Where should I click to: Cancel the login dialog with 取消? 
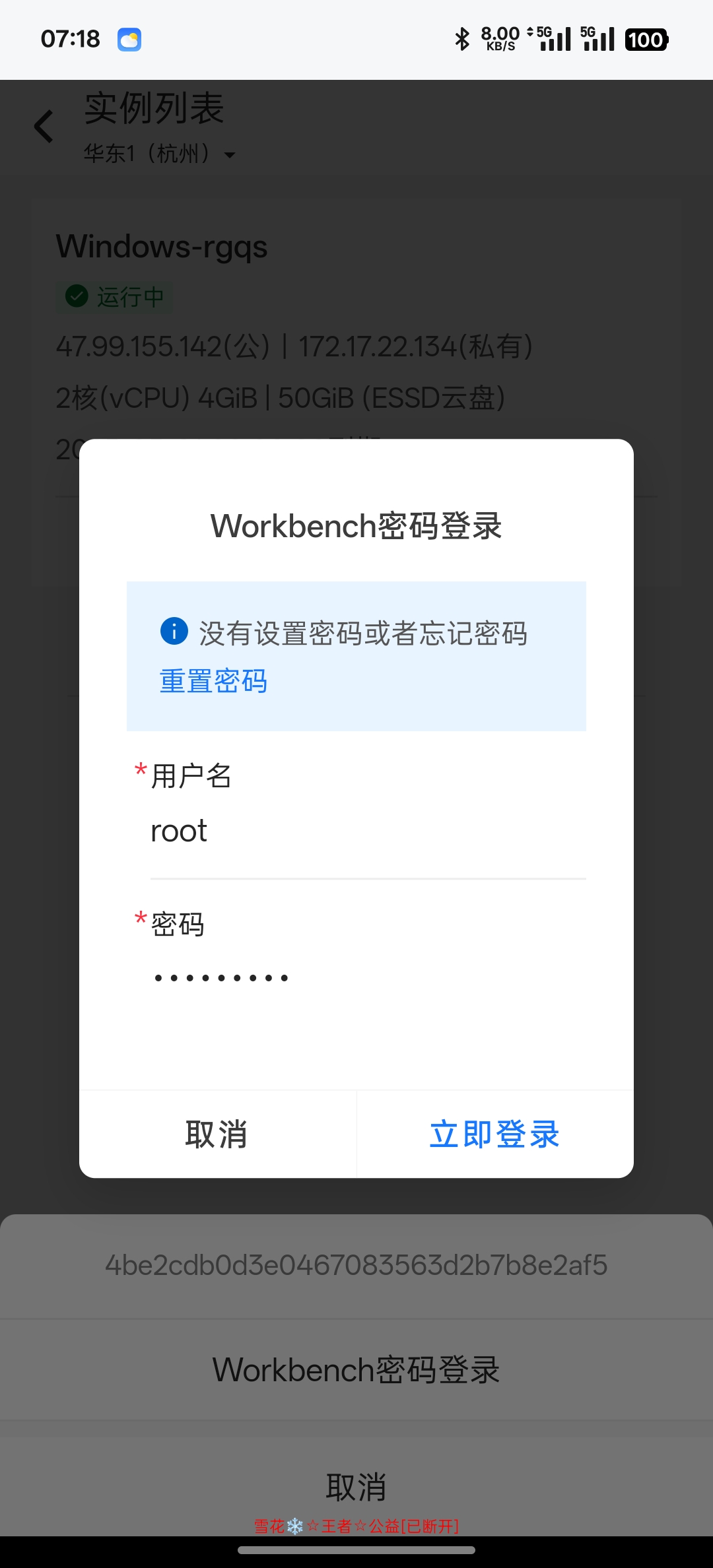click(x=217, y=1134)
